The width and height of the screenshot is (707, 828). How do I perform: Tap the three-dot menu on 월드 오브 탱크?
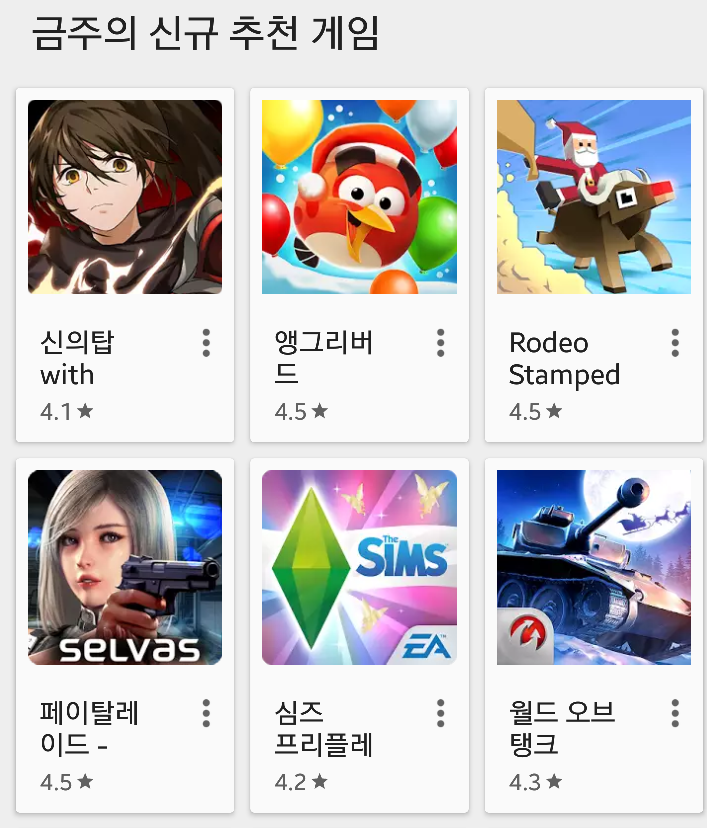(675, 713)
